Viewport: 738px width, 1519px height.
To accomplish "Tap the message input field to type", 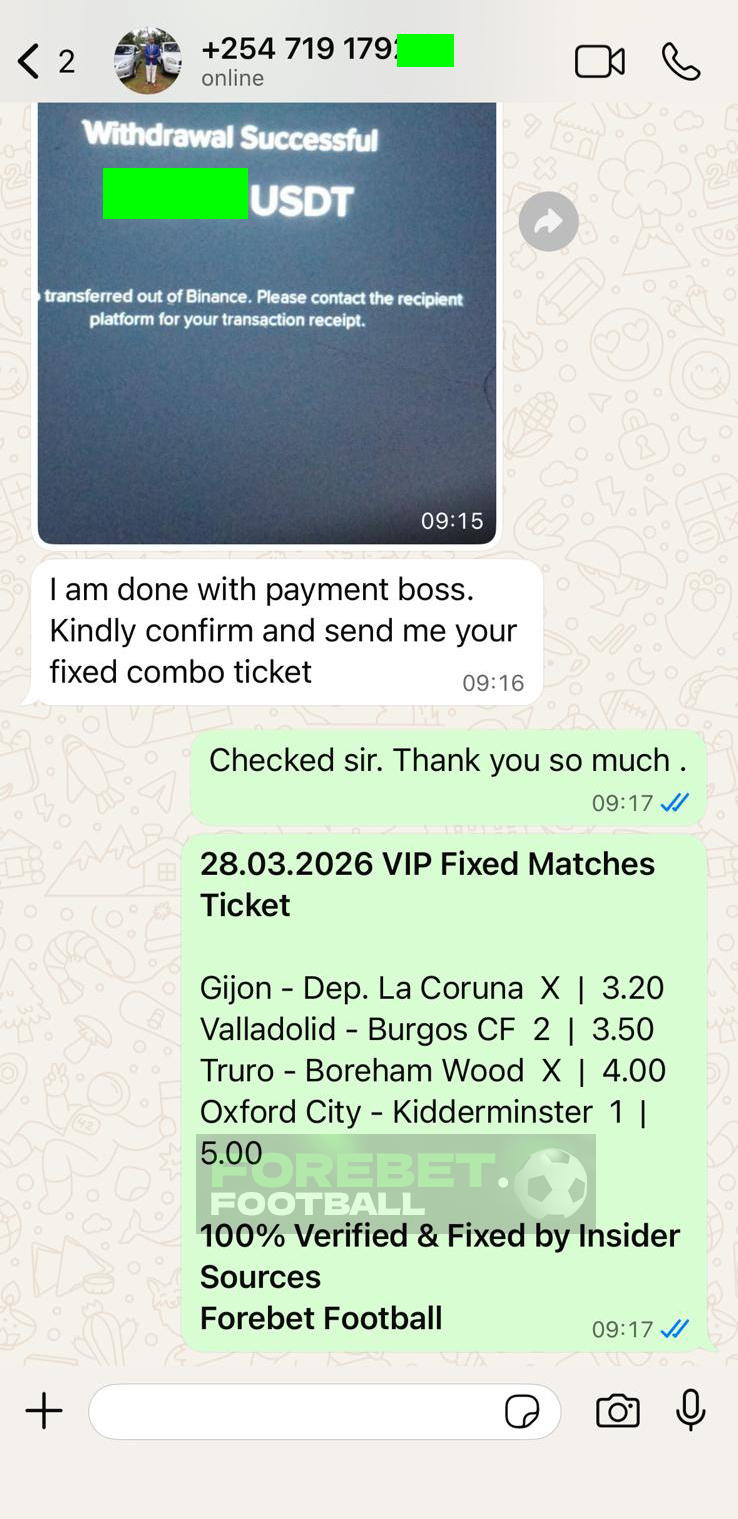I will coord(300,1411).
